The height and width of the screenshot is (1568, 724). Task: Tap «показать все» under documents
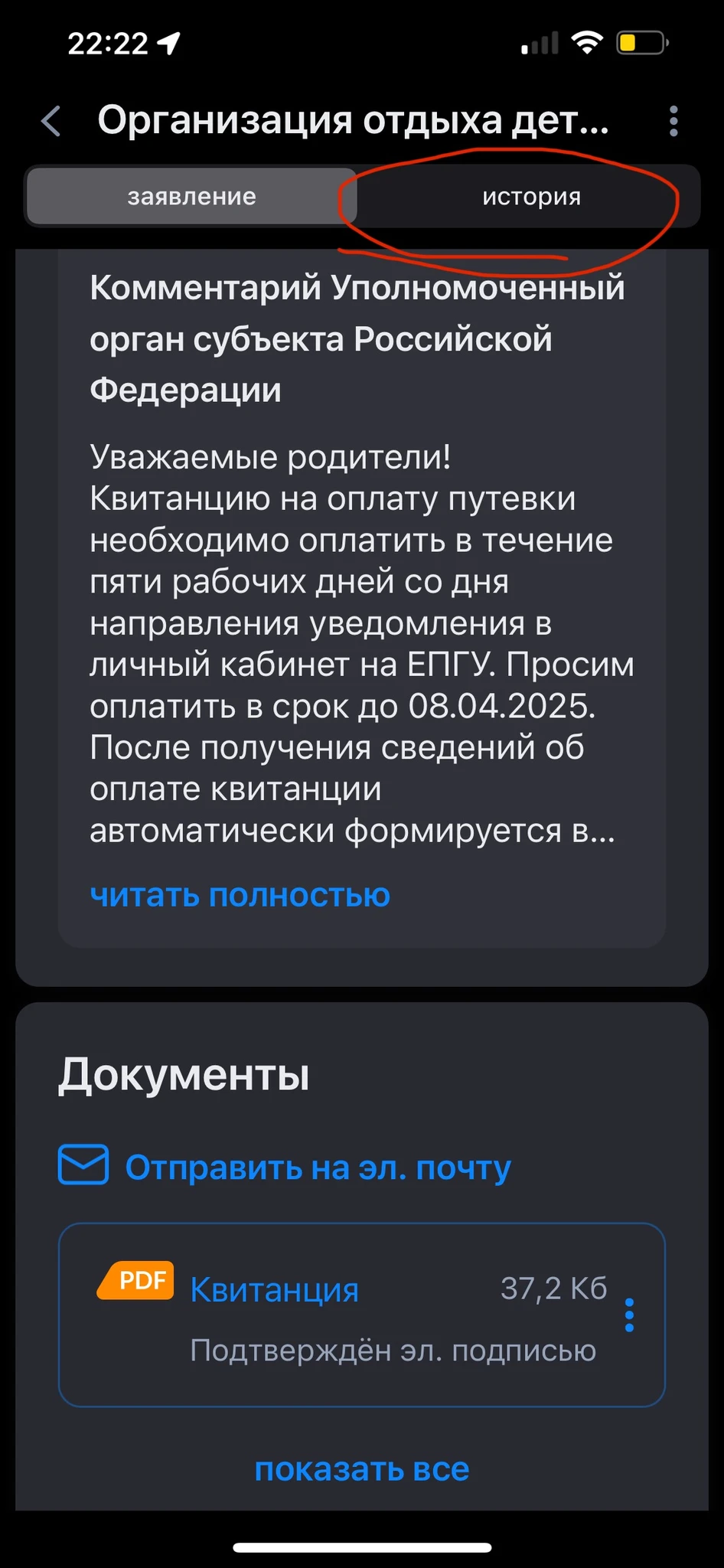tap(361, 1469)
